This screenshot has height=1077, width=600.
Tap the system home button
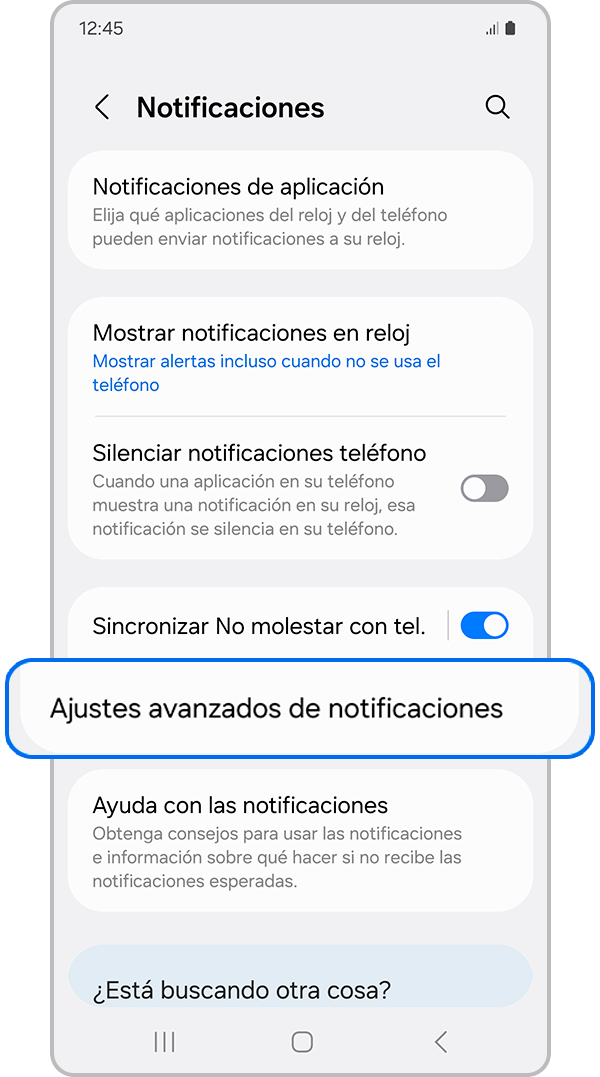(x=301, y=1042)
